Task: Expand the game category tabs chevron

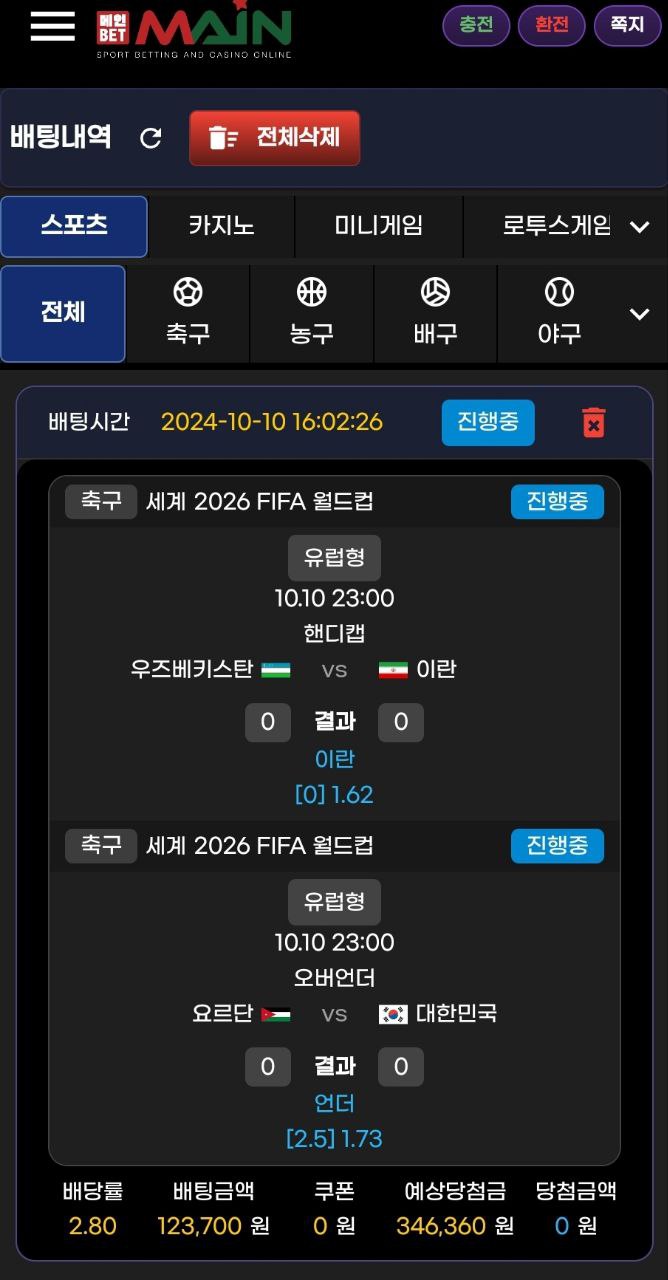Action: click(640, 227)
